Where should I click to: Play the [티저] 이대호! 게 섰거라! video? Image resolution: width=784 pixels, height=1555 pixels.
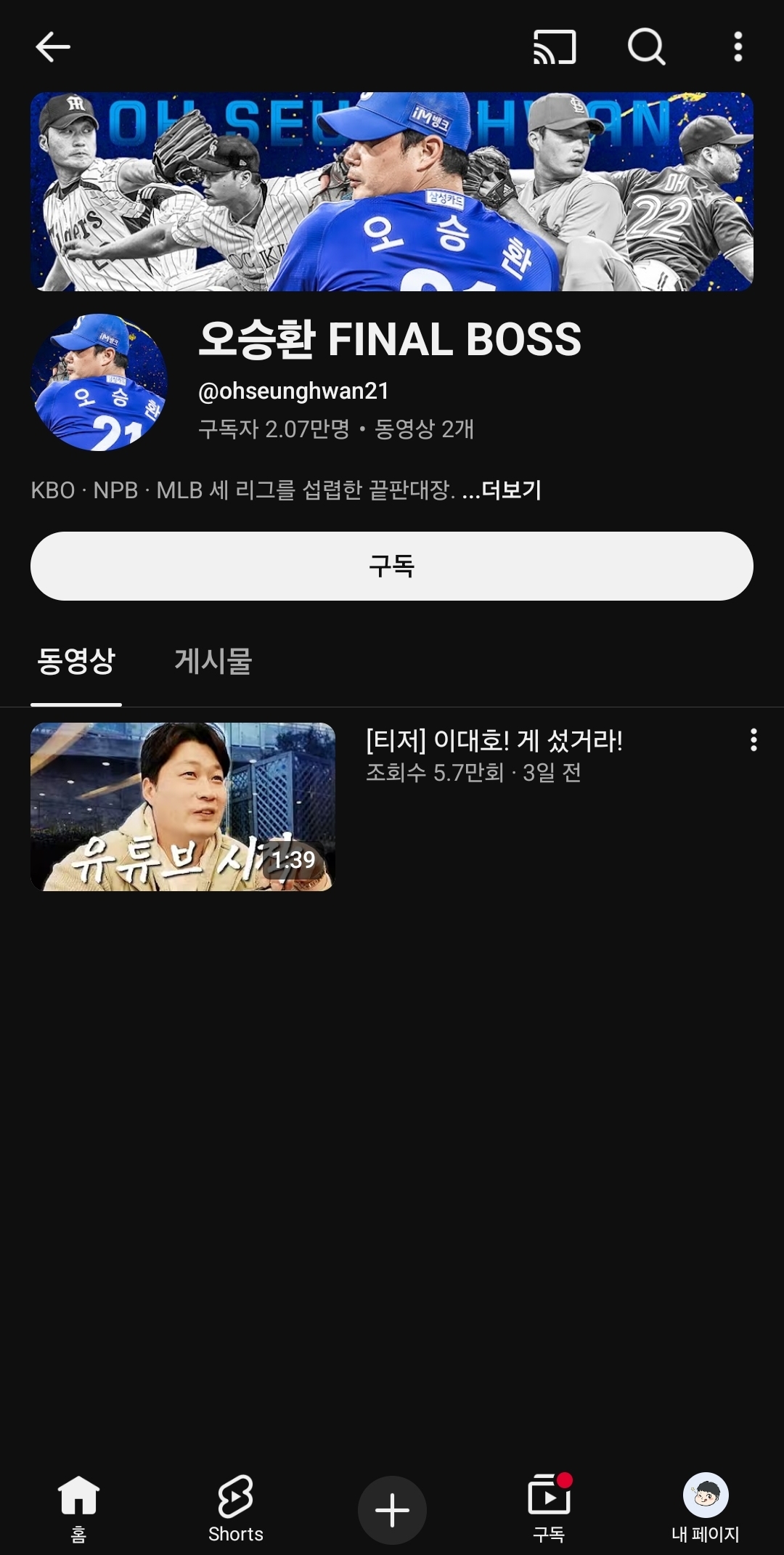pos(183,806)
